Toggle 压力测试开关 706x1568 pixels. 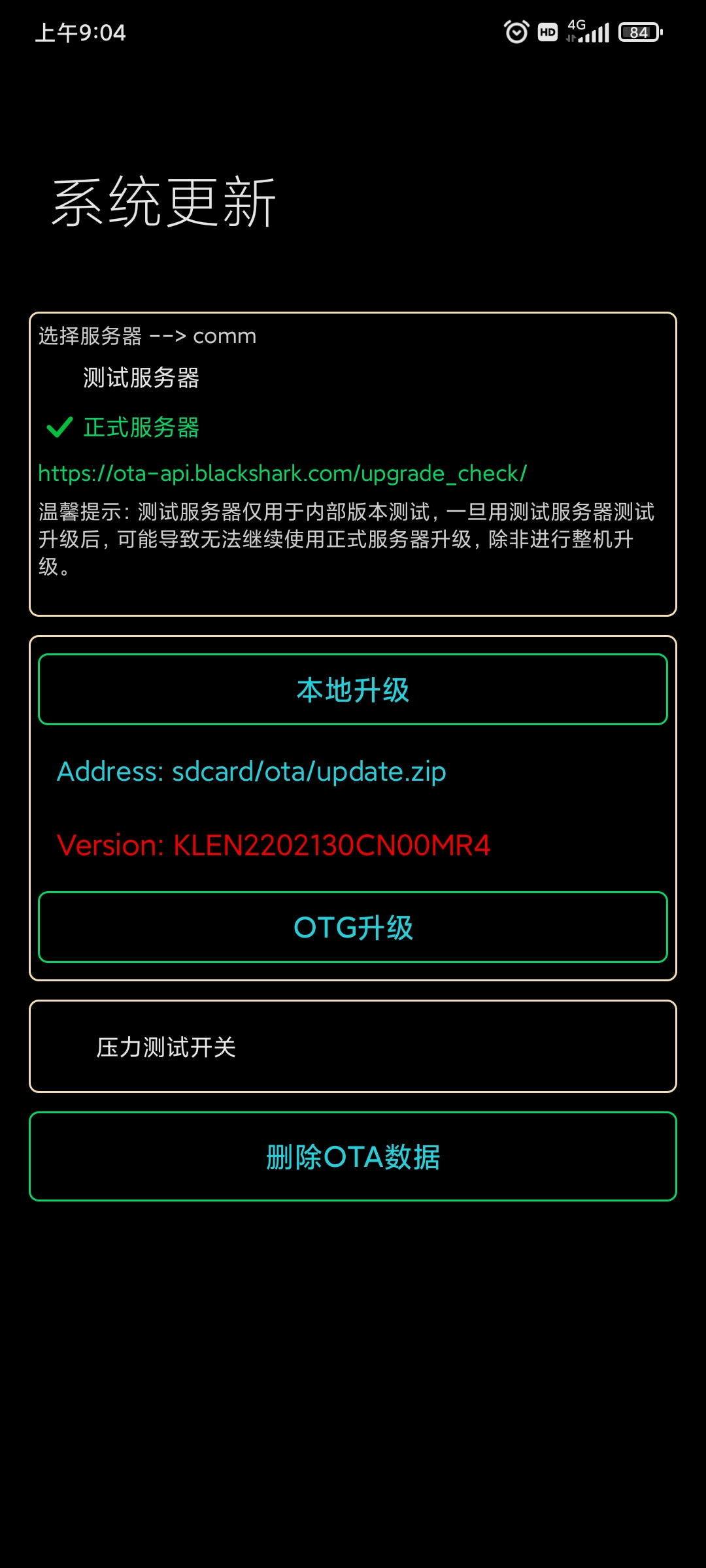pos(353,1047)
